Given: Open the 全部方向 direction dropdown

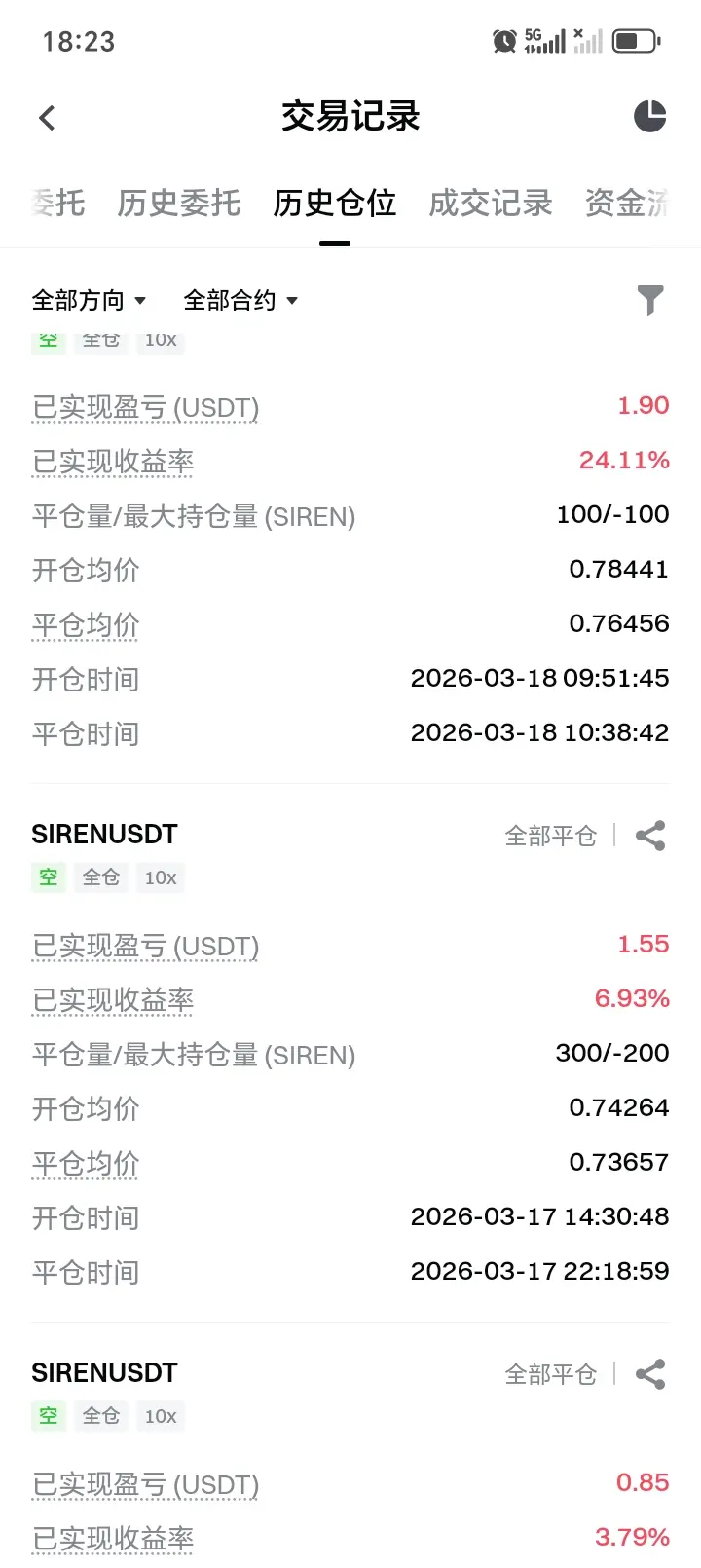Looking at the screenshot, I should [89, 300].
